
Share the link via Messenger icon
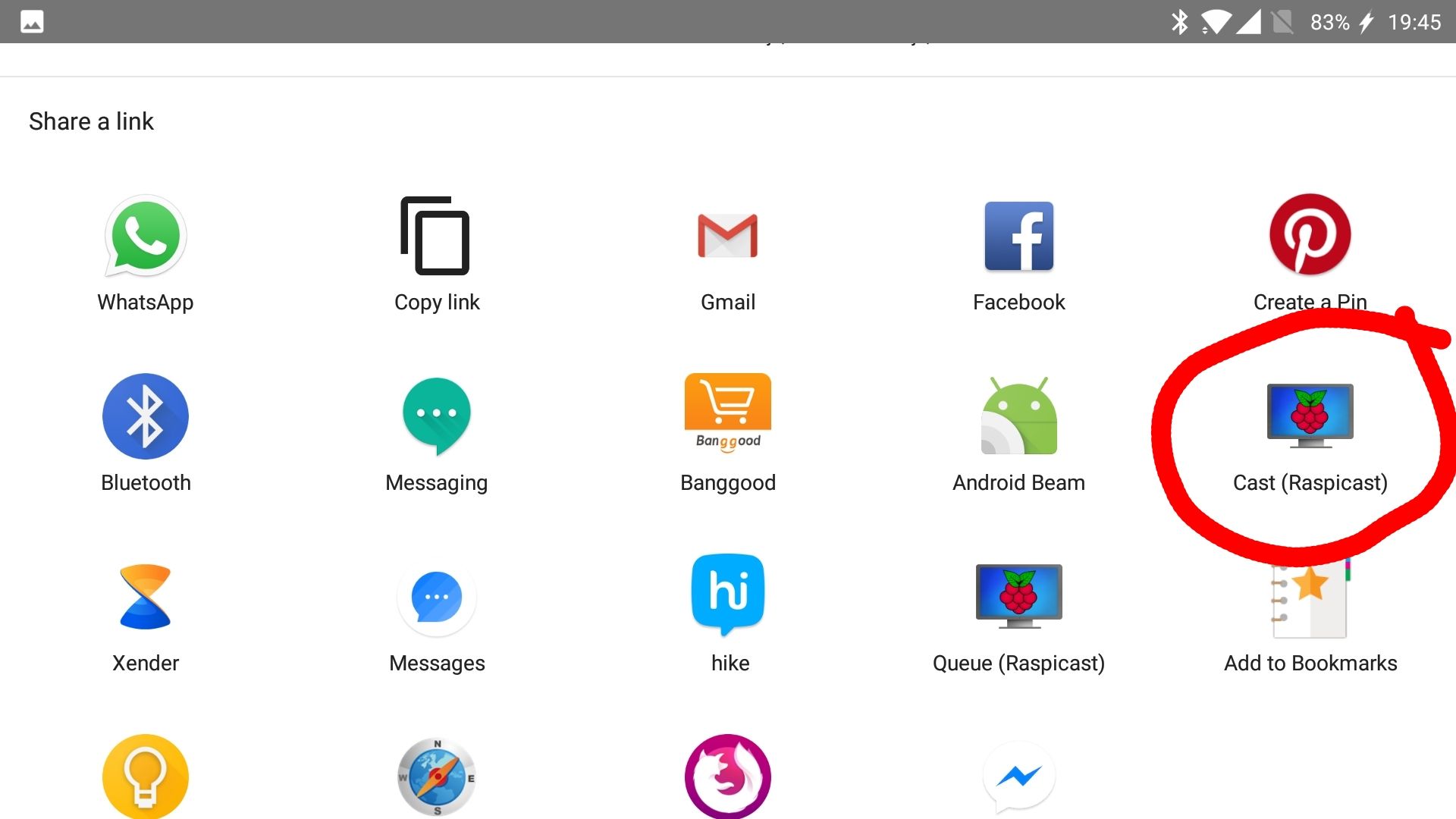1018,777
